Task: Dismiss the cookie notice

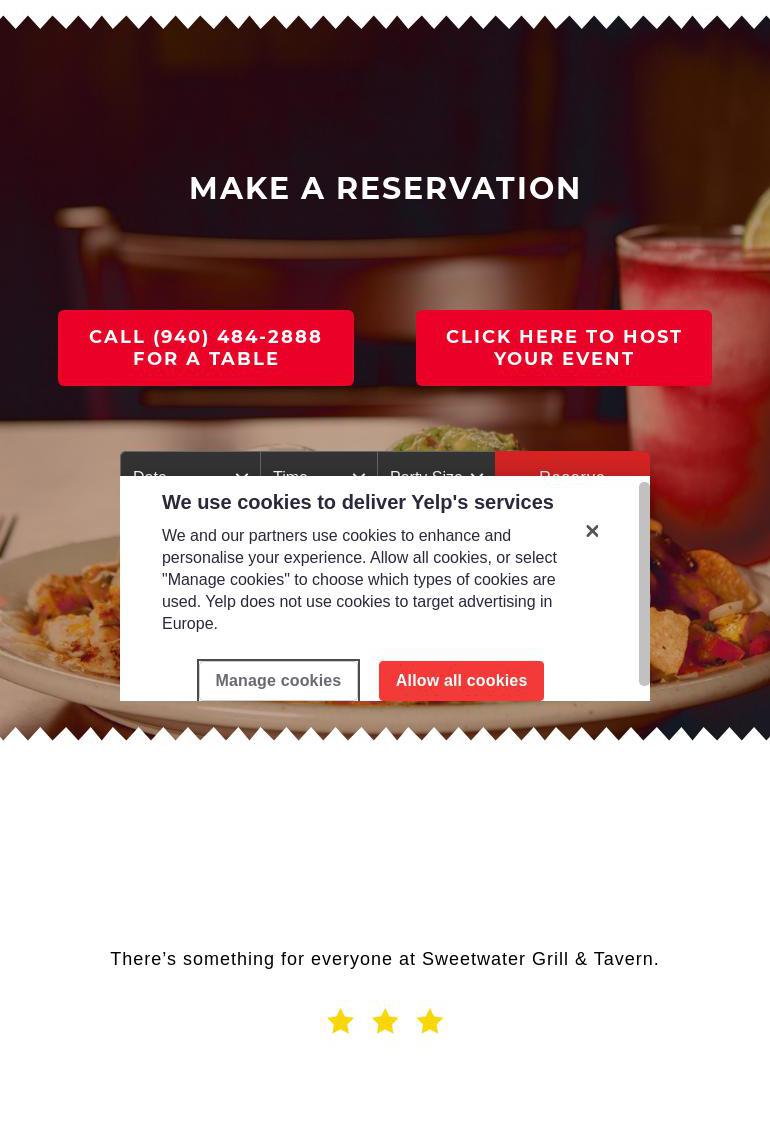Action: pyautogui.click(x=592, y=531)
